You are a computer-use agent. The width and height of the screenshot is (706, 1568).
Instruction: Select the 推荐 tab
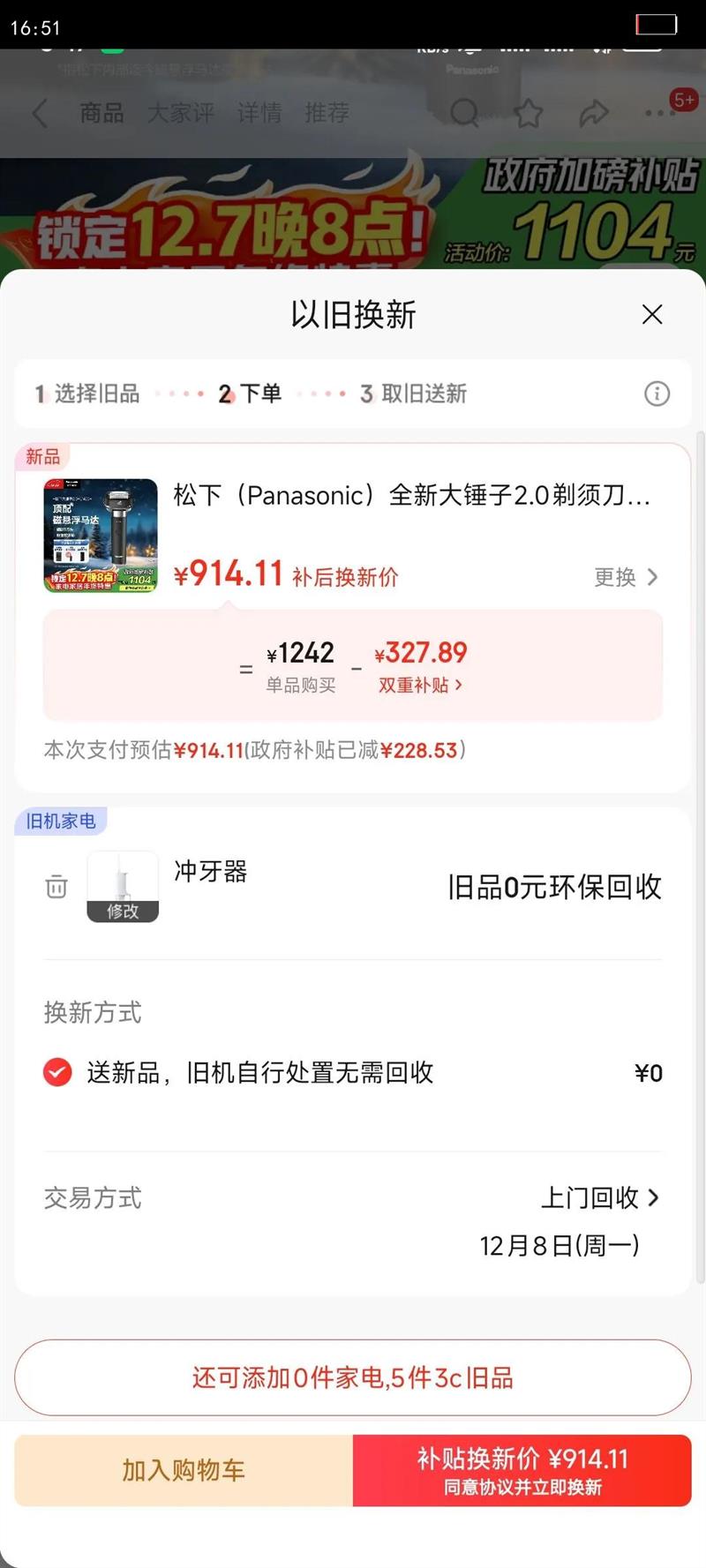click(x=327, y=114)
